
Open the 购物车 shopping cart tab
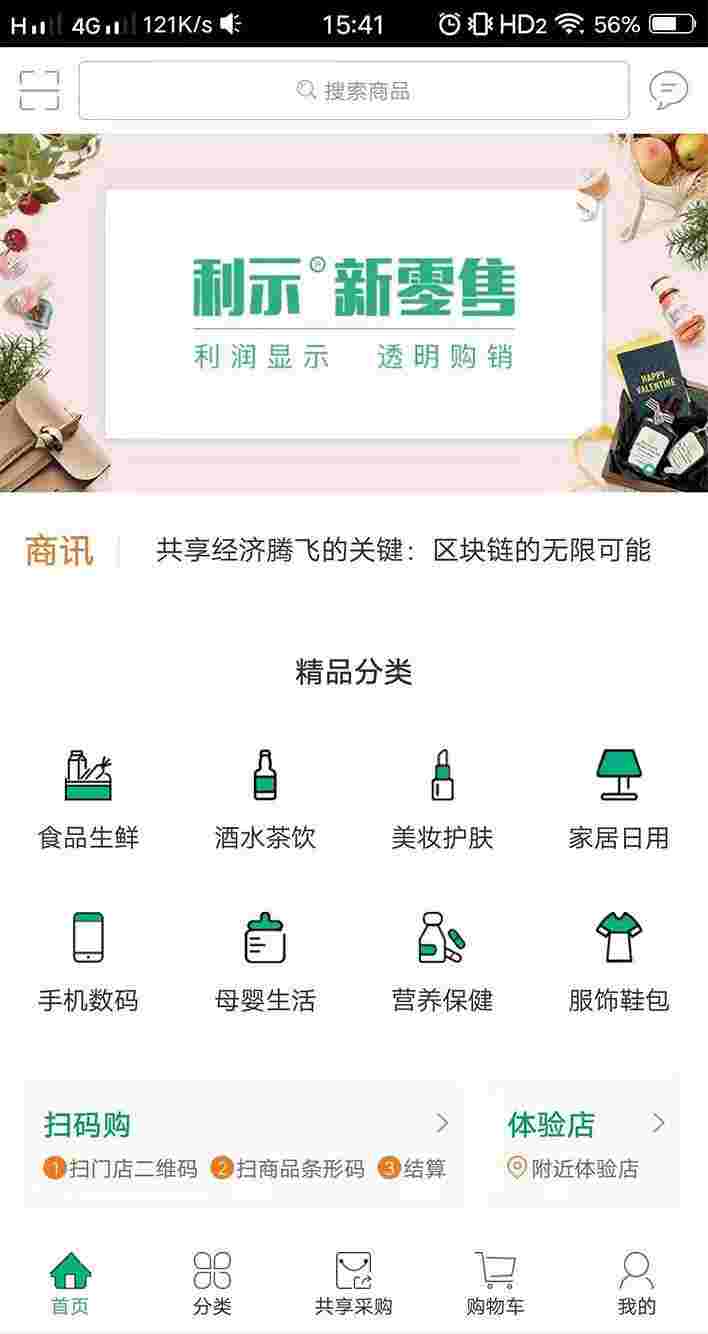point(495,1284)
